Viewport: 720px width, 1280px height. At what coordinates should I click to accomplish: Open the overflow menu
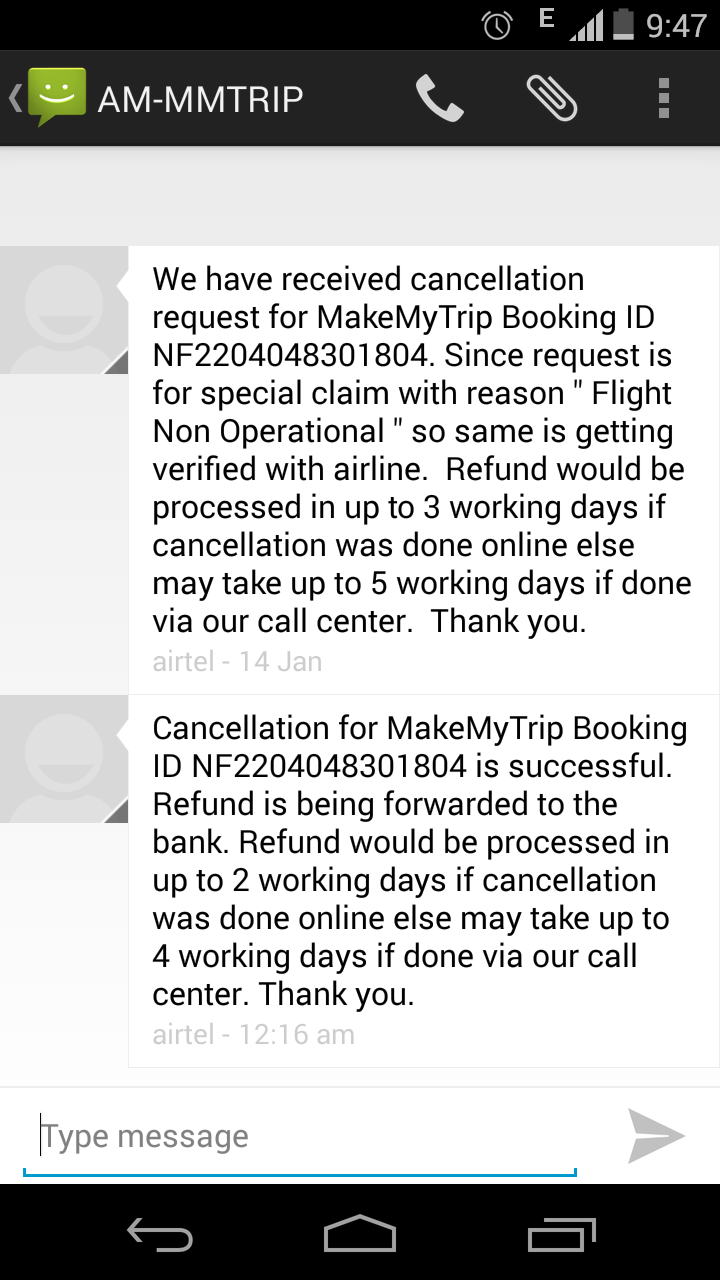pyautogui.click(x=663, y=98)
